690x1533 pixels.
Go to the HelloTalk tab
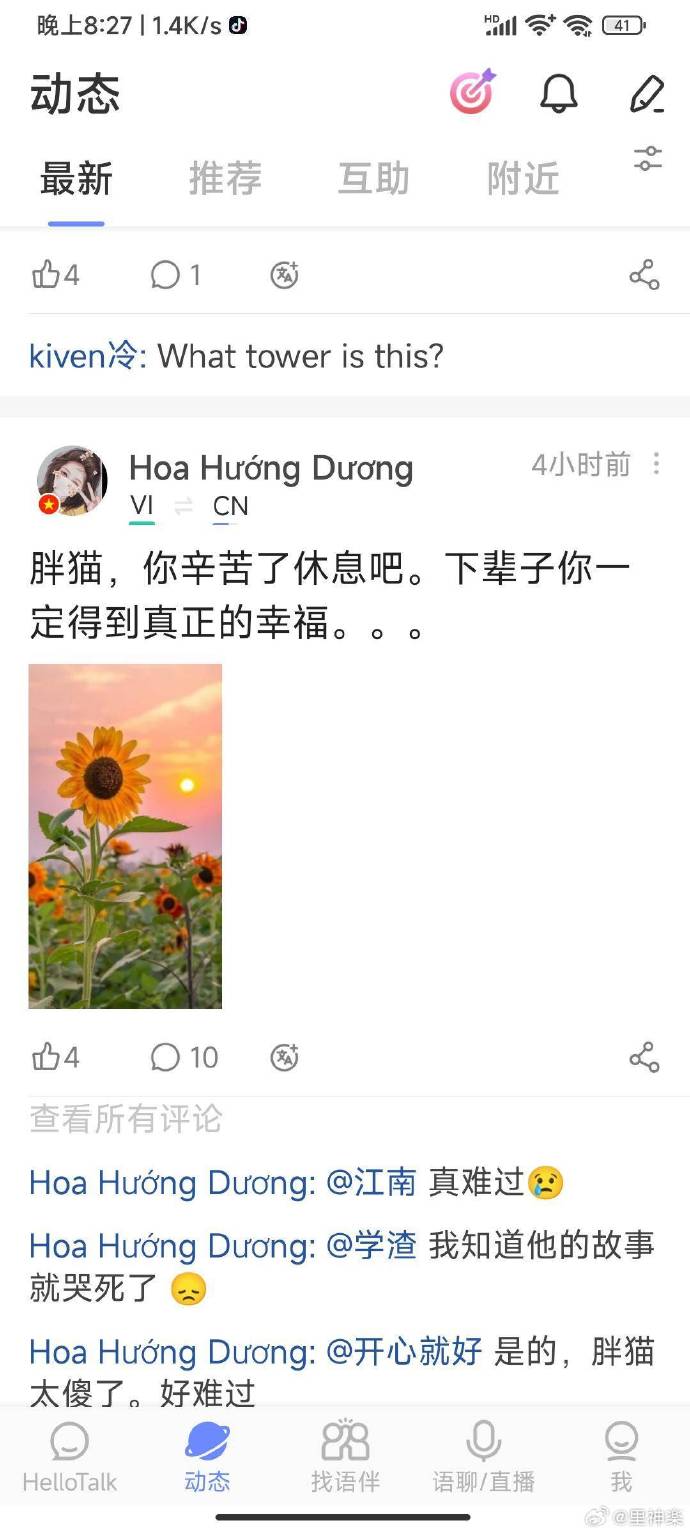[x=69, y=1458]
